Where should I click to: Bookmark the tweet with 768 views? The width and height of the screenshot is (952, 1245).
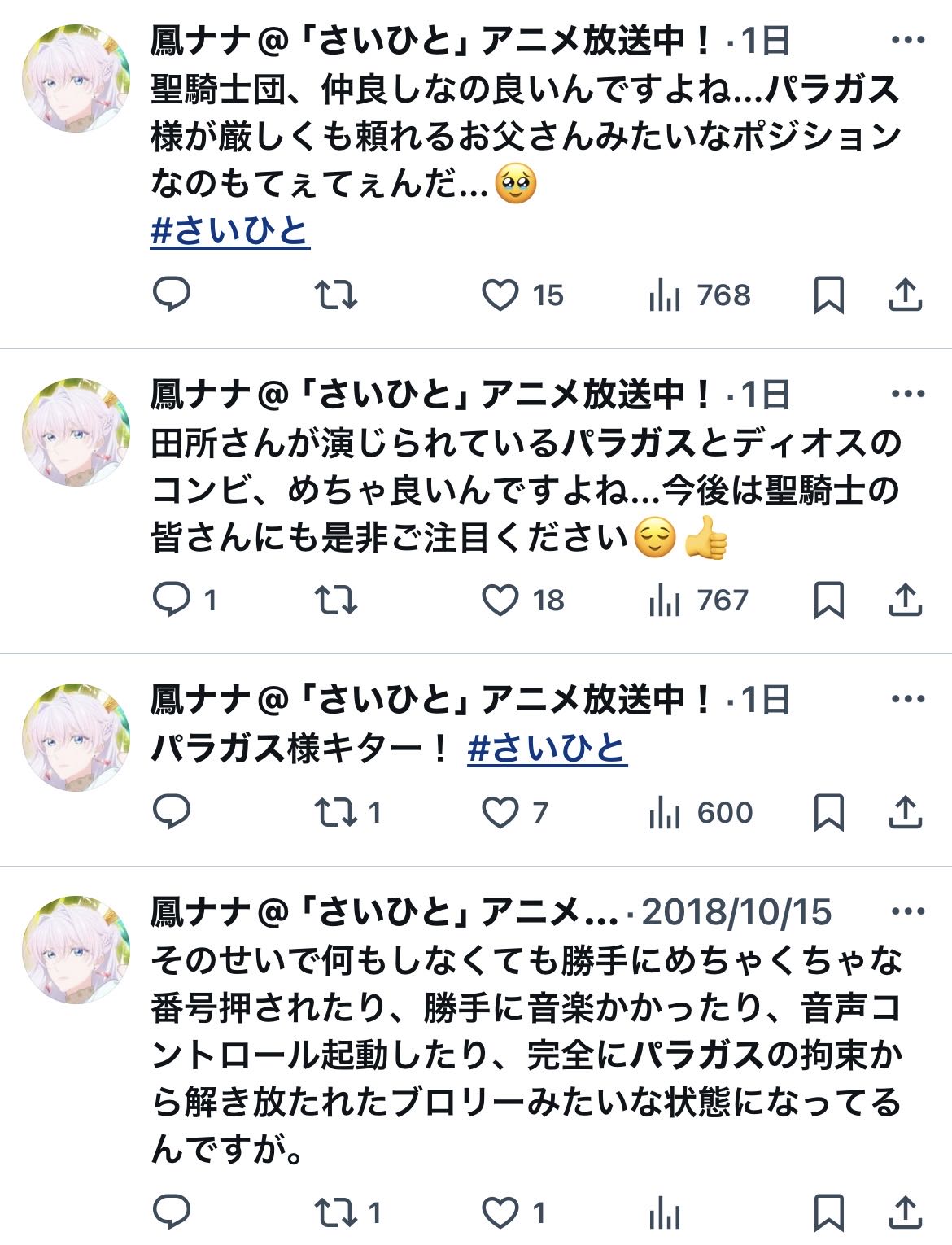click(828, 295)
